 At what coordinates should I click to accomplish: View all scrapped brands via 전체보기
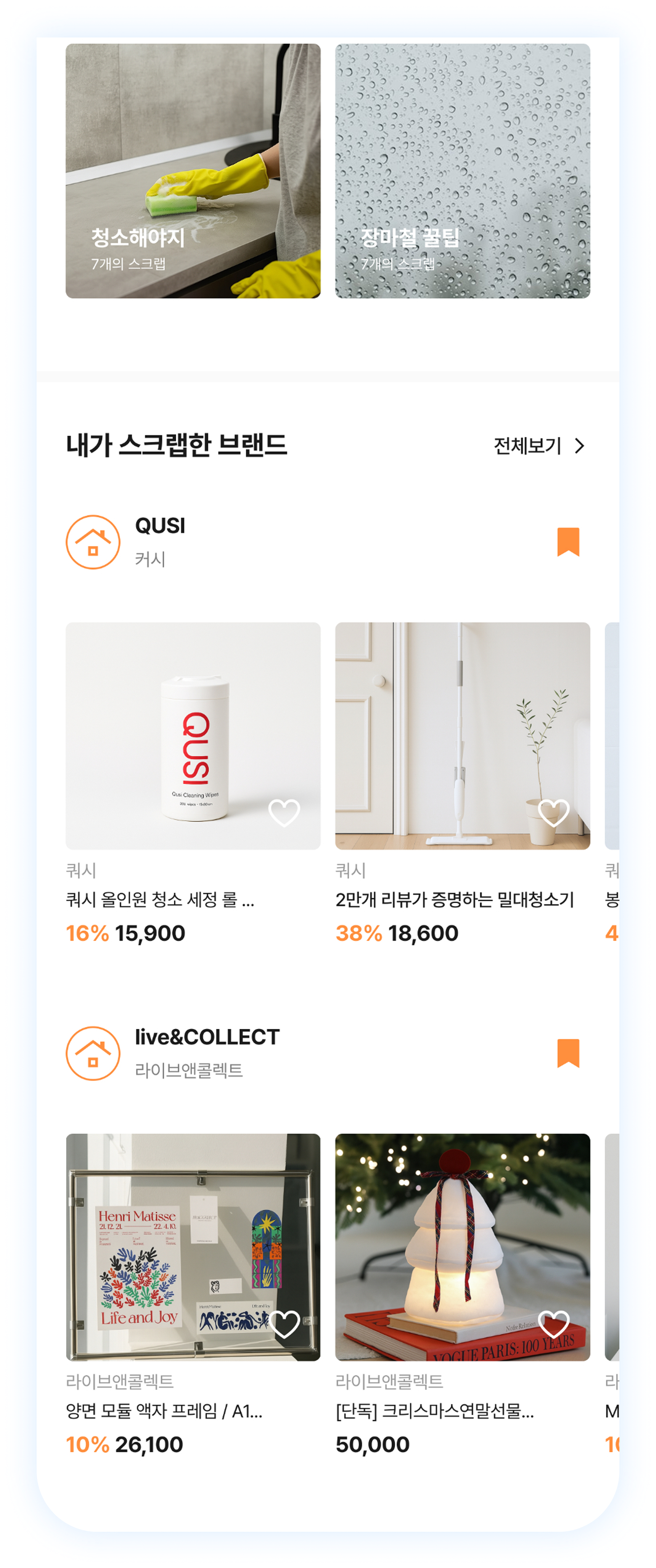[539, 446]
